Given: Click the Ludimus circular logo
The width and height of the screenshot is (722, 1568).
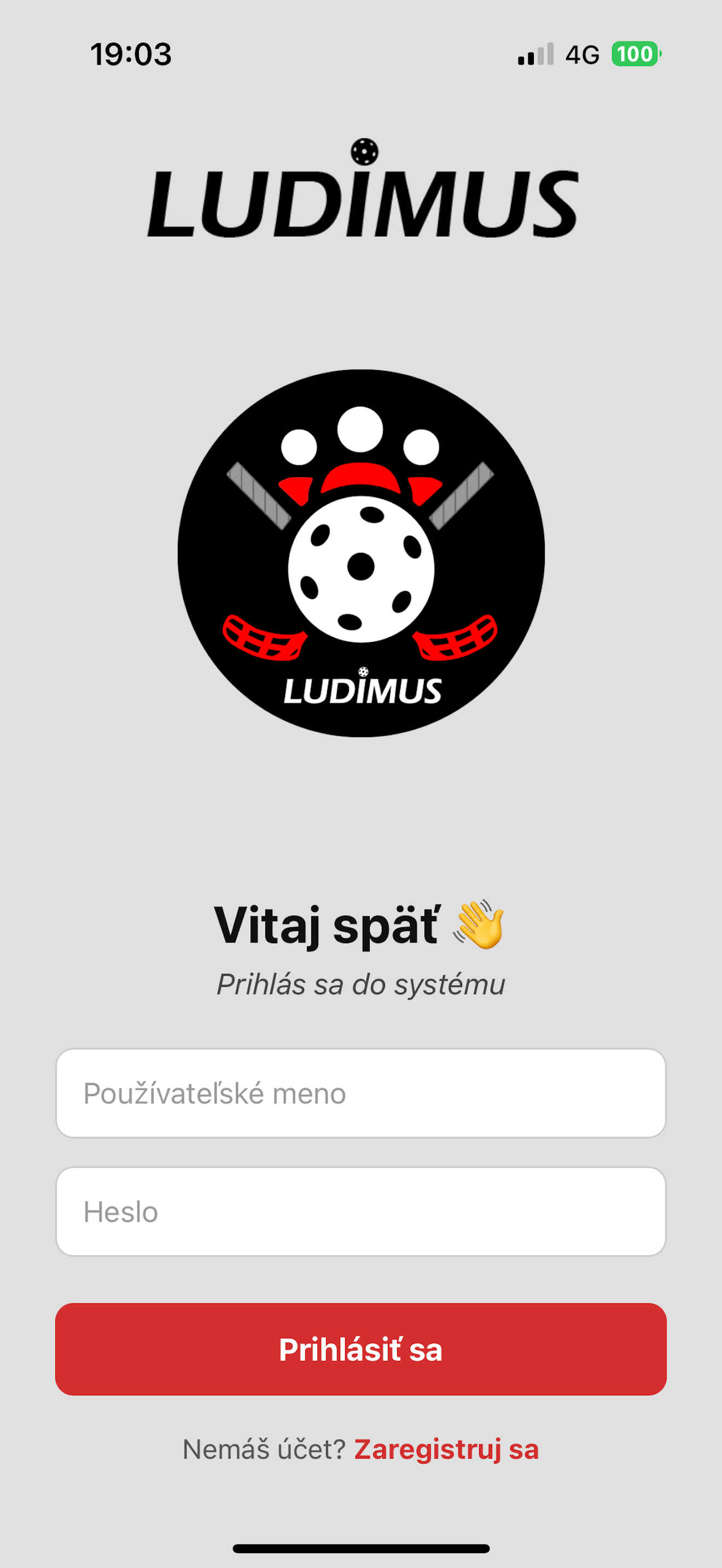Looking at the screenshot, I should click(x=362, y=553).
